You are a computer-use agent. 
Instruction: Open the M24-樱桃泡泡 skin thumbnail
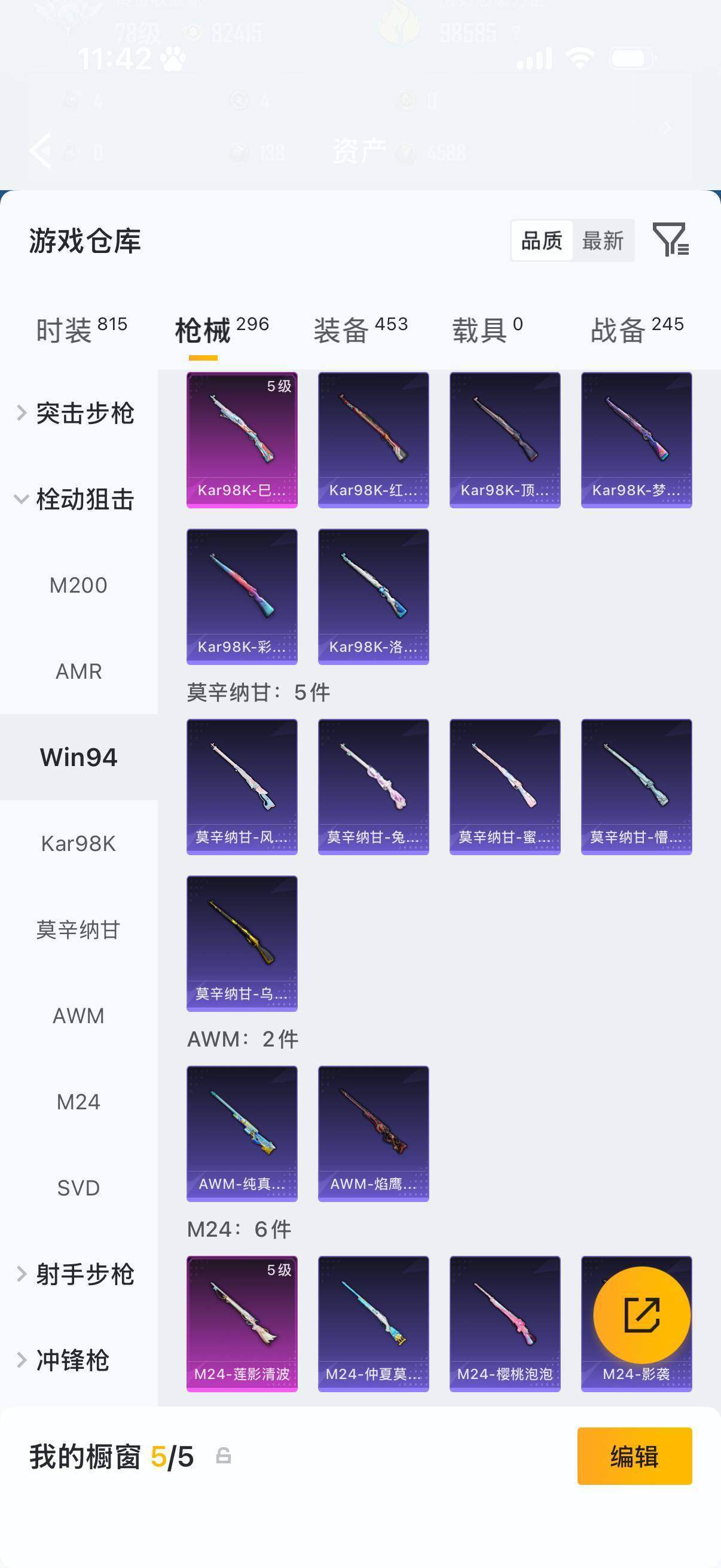tap(505, 1327)
